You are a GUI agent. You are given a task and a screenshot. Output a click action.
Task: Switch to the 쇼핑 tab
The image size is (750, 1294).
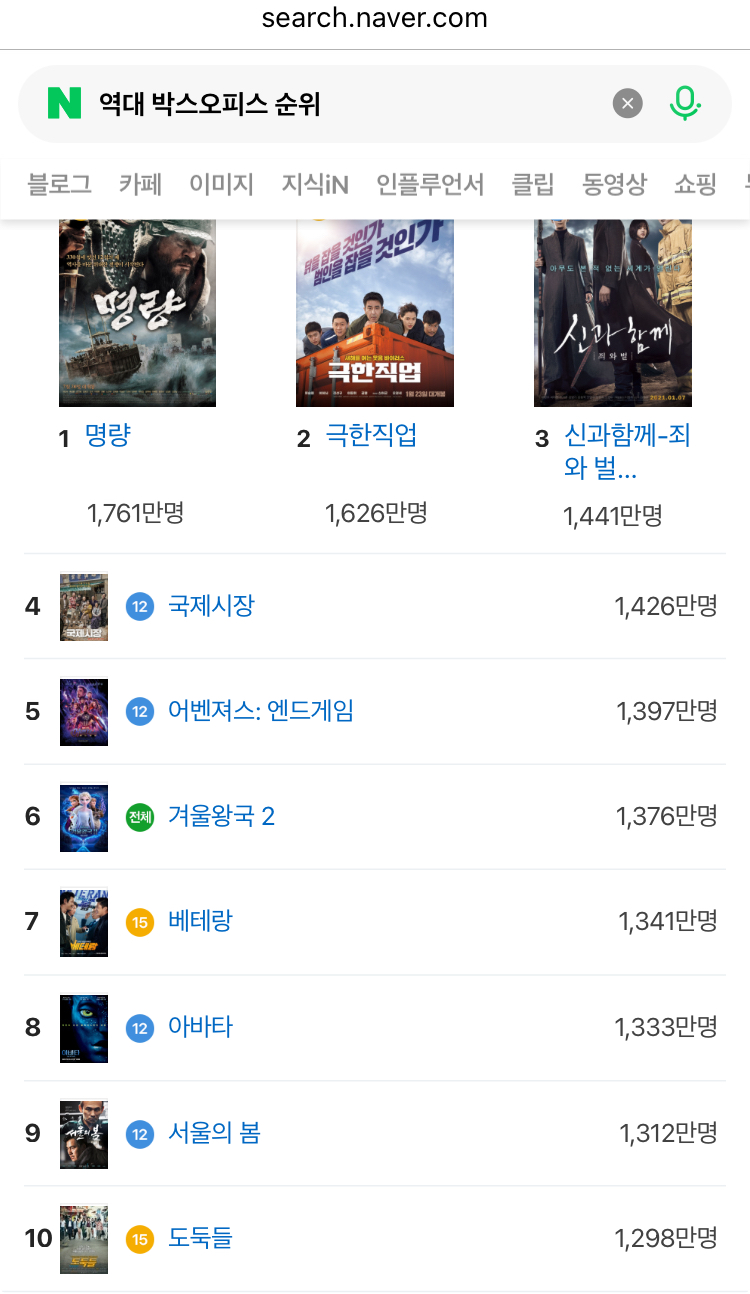(695, 184)
